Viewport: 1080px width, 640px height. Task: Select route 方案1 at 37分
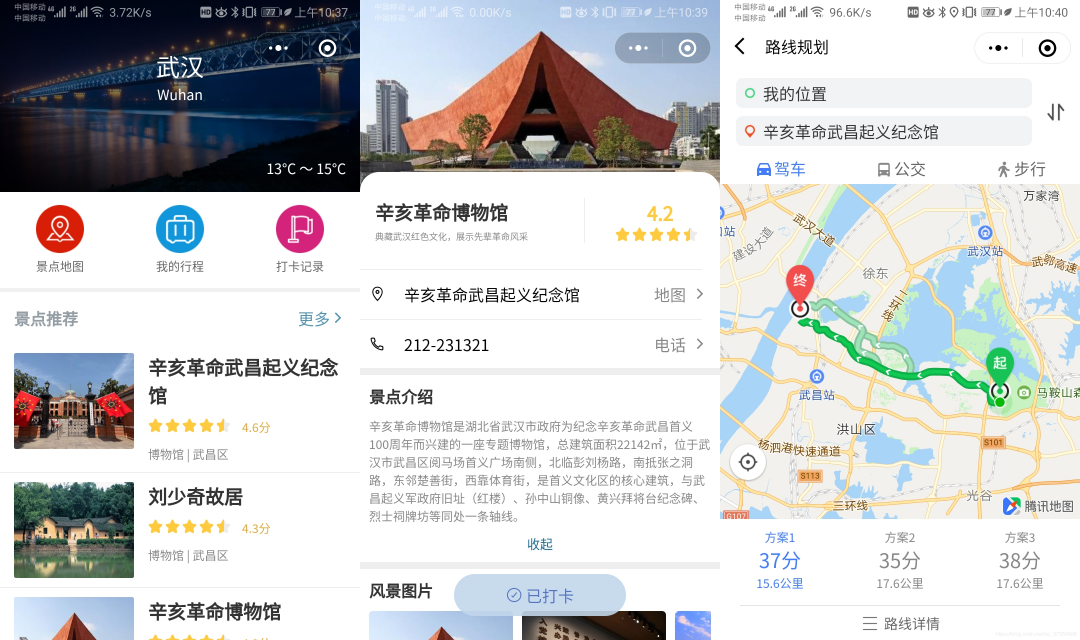click(779, 560)
